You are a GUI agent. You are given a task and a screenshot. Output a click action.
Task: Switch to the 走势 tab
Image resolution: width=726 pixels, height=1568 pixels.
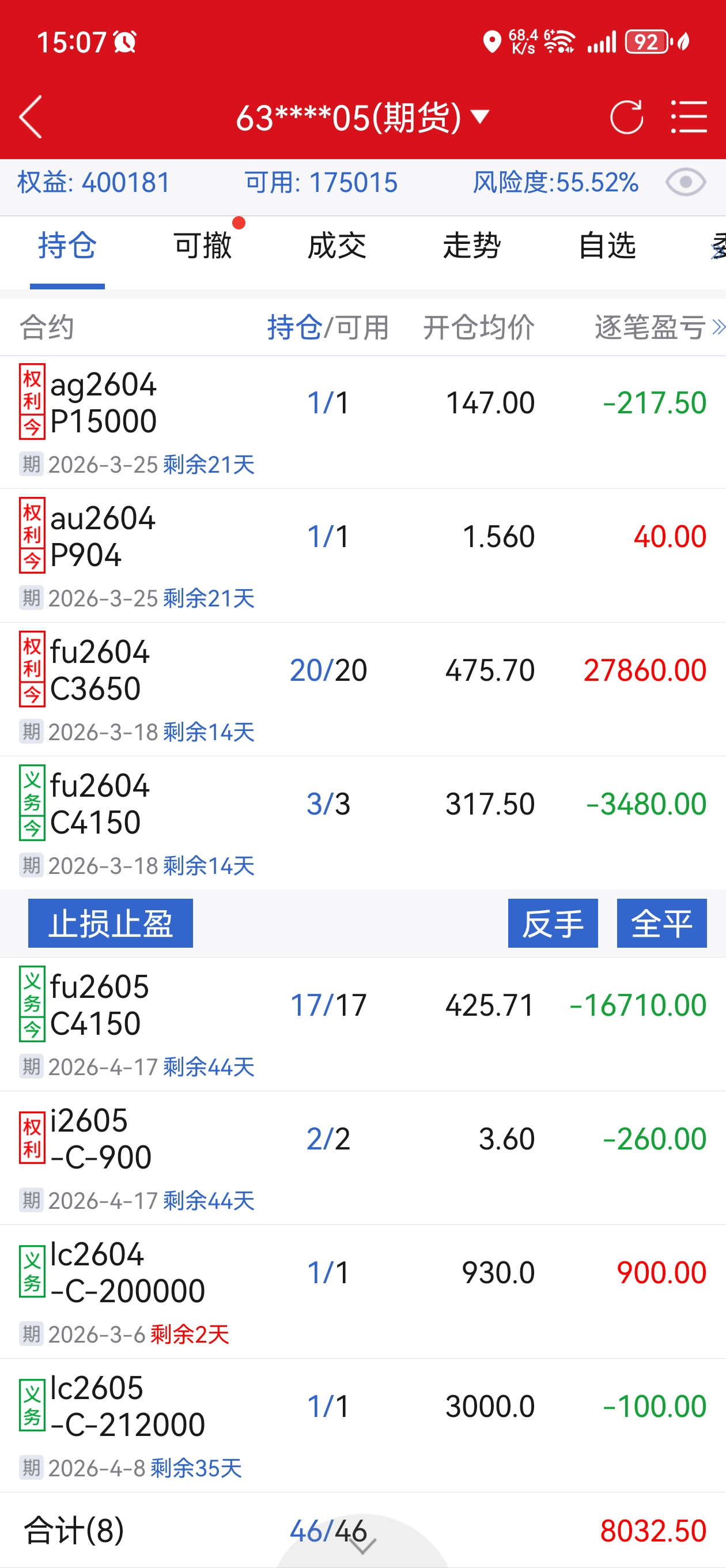click(472, 247)
